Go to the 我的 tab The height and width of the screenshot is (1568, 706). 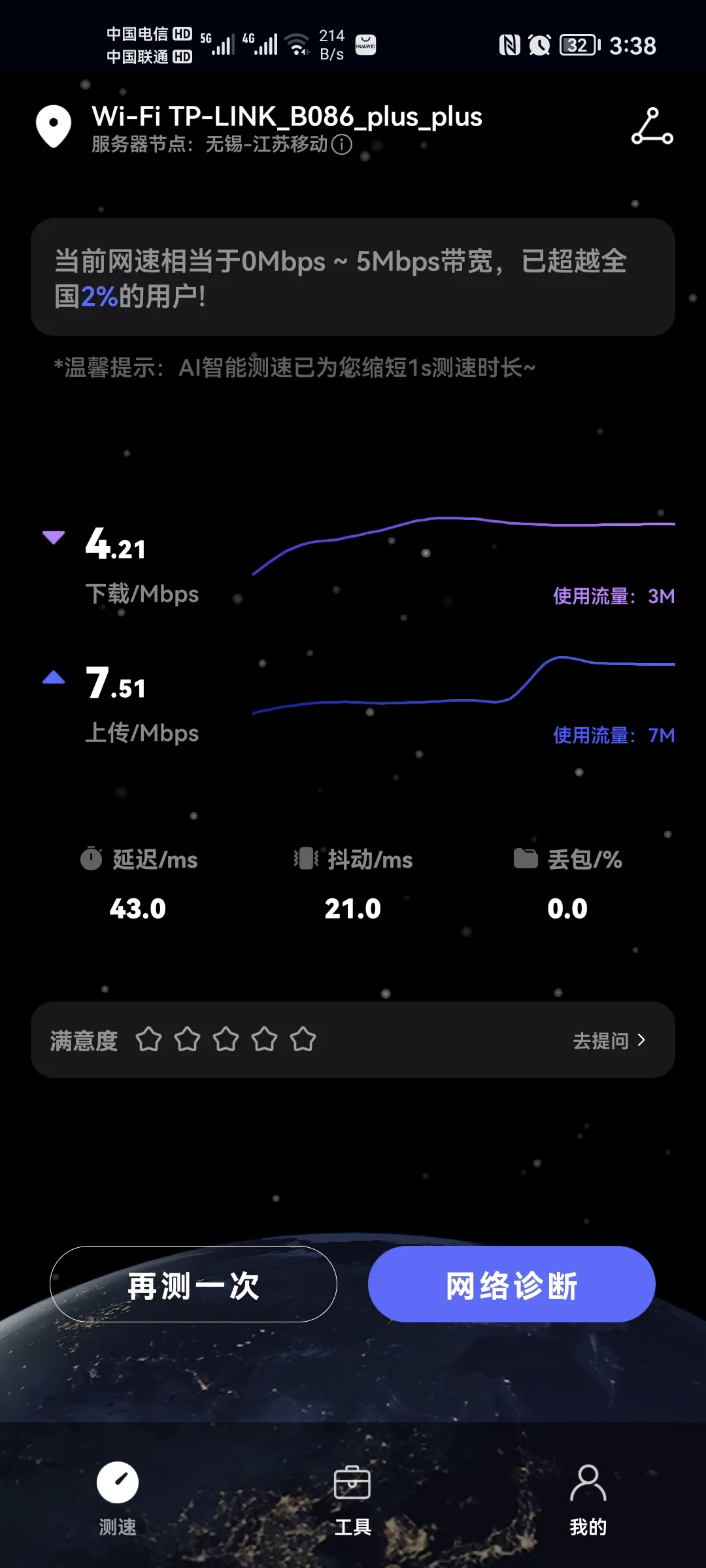[588, 1497]
